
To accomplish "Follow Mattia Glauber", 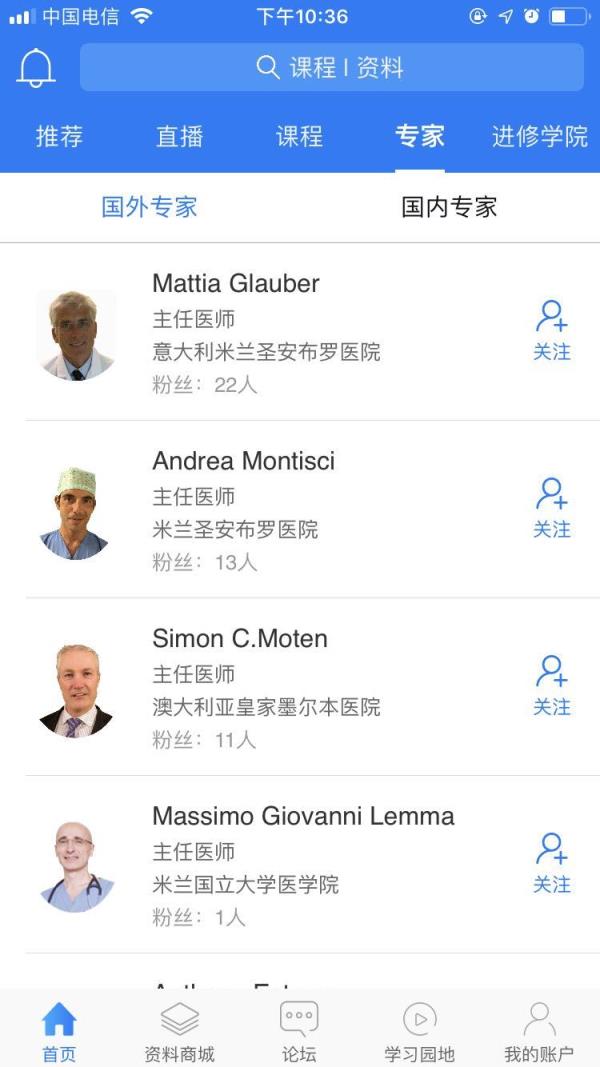I will click(x=551, y=330).
